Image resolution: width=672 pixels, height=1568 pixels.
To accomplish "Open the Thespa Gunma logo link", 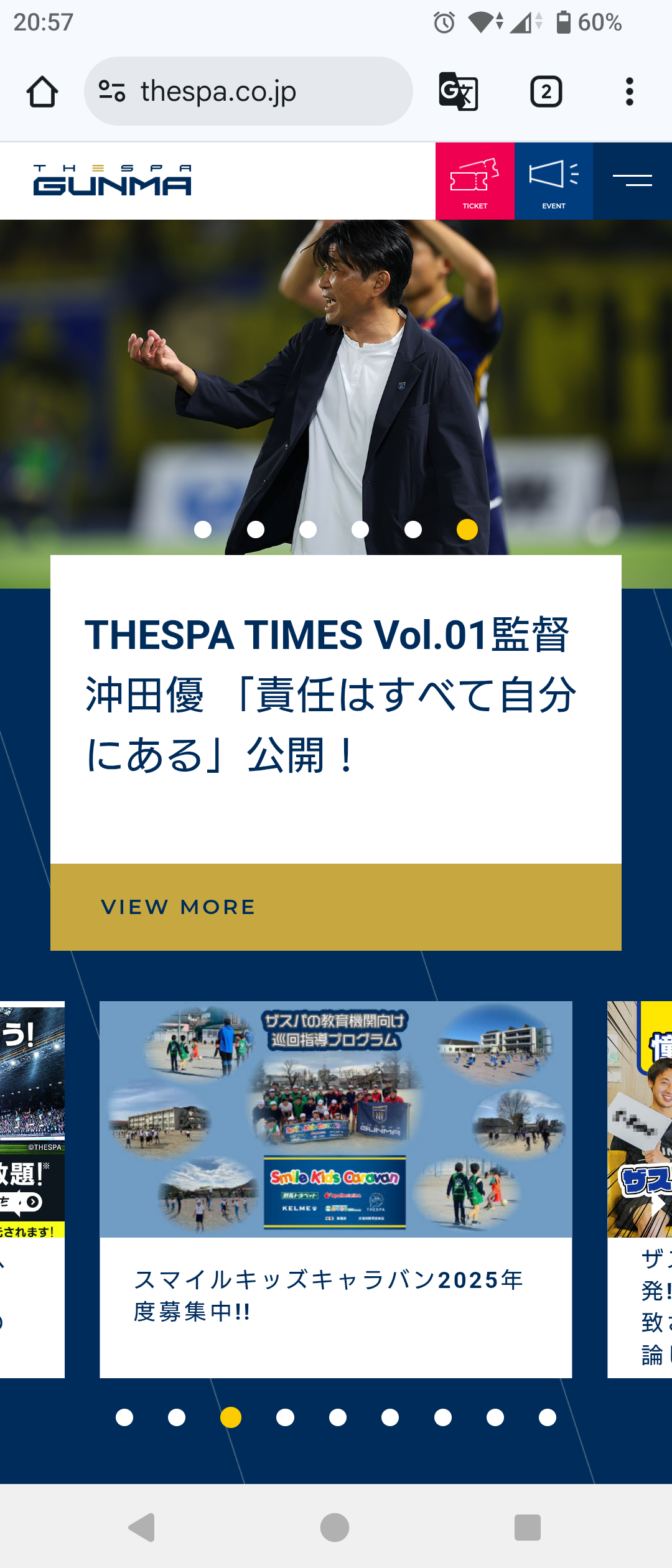I will pyautogui.click(x=112, y=180).
